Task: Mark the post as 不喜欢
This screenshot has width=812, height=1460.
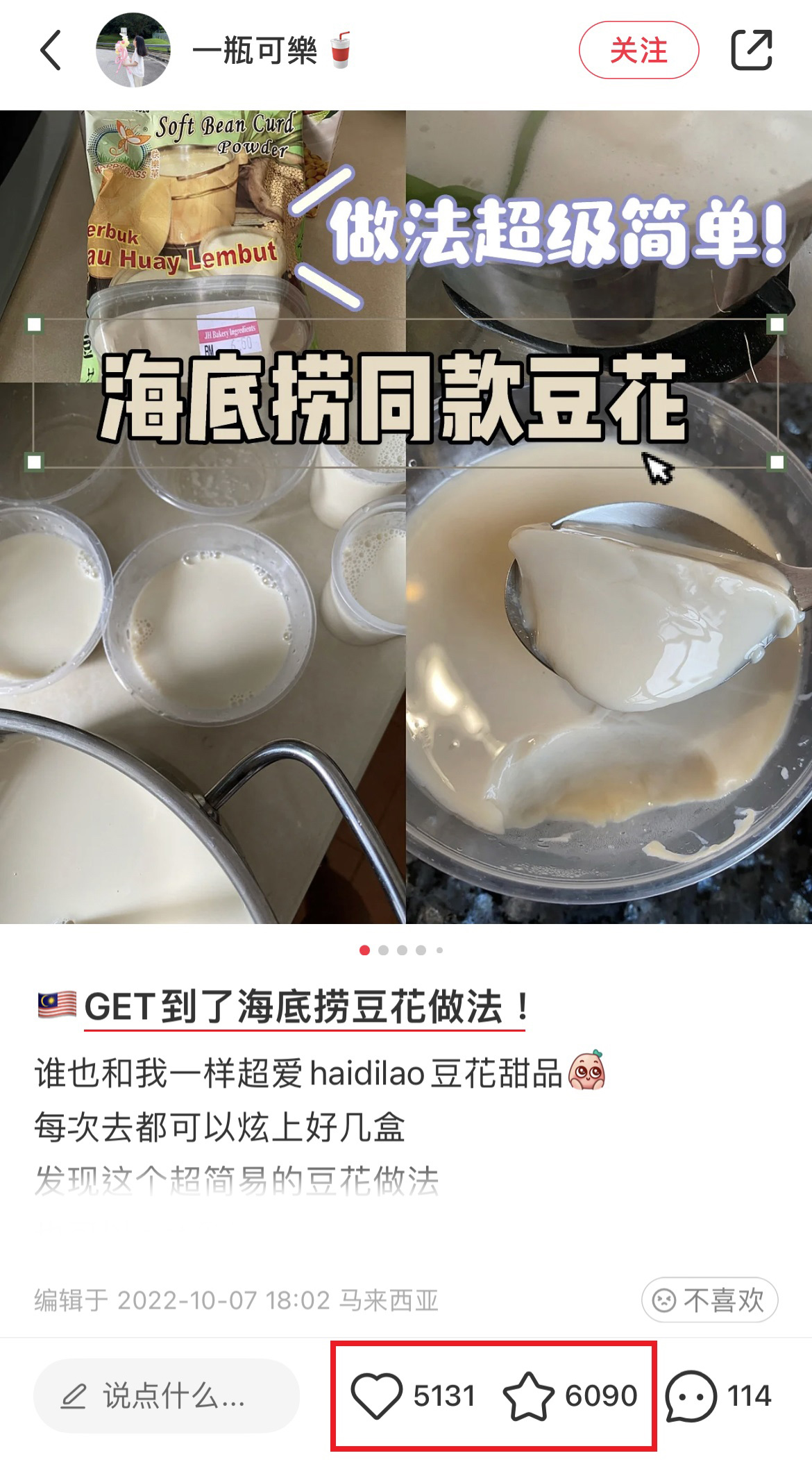Action: (x=709, y=1300)
